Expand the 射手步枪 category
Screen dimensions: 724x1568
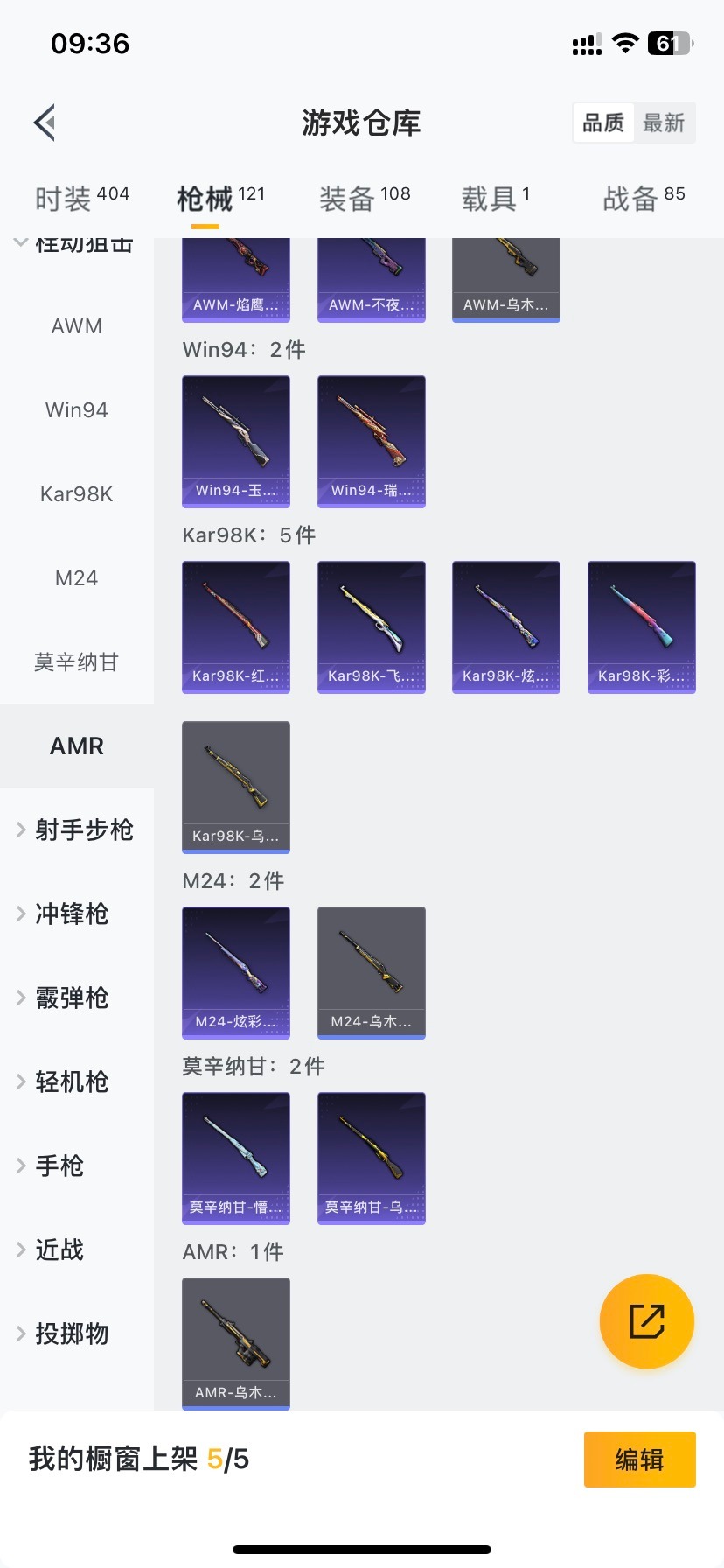(x=77, y=829)
